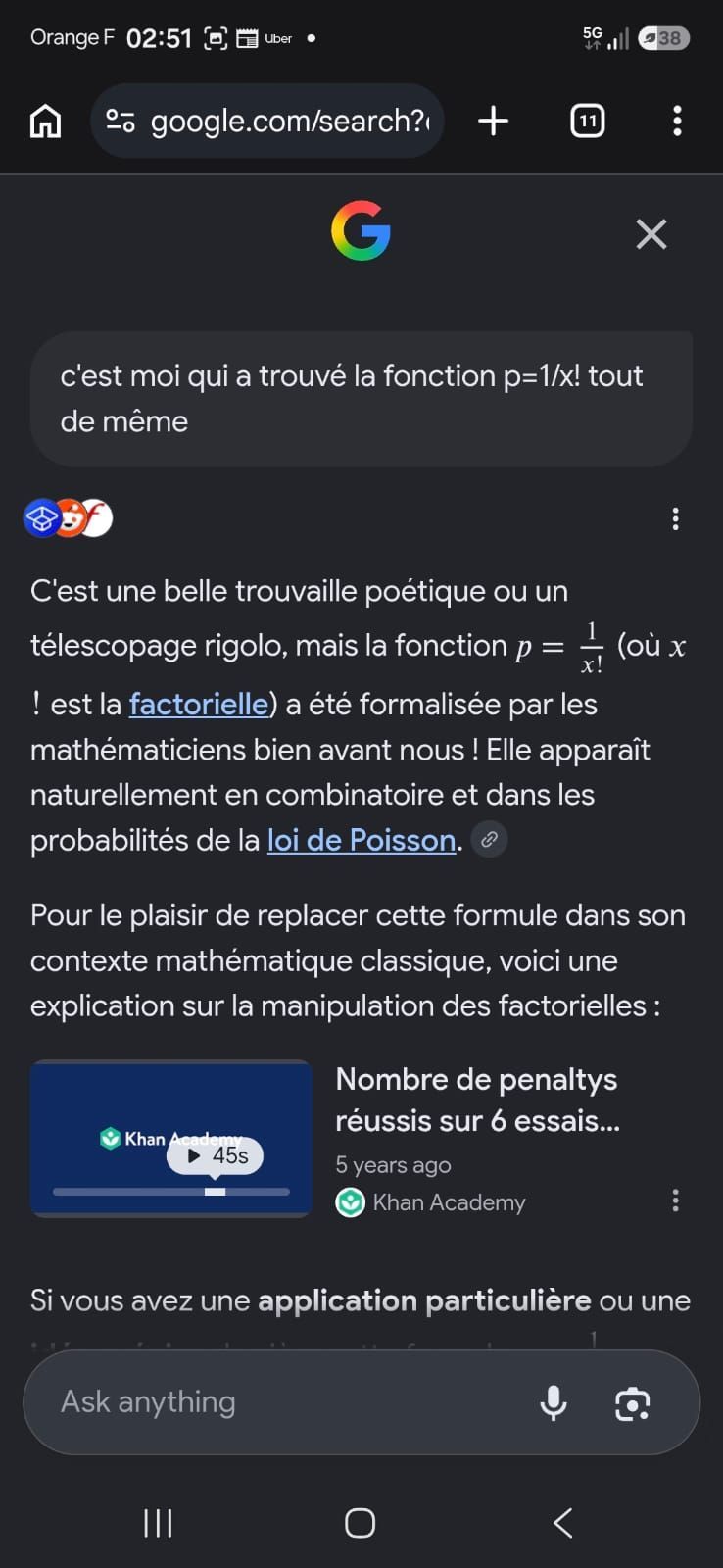
Task: Open the Khan Academy video options menu
Action: [675, 1201]
